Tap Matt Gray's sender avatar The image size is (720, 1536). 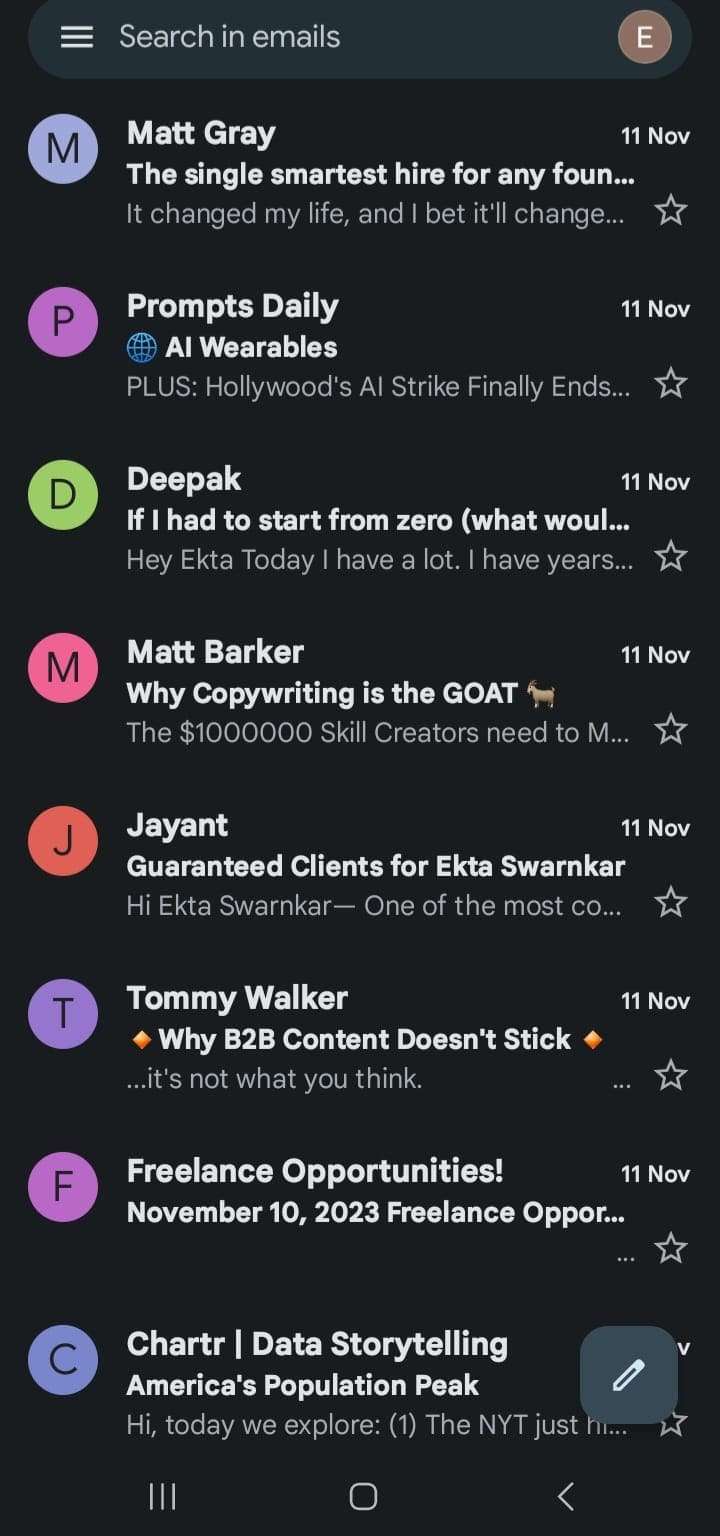[x=63, y=148]
